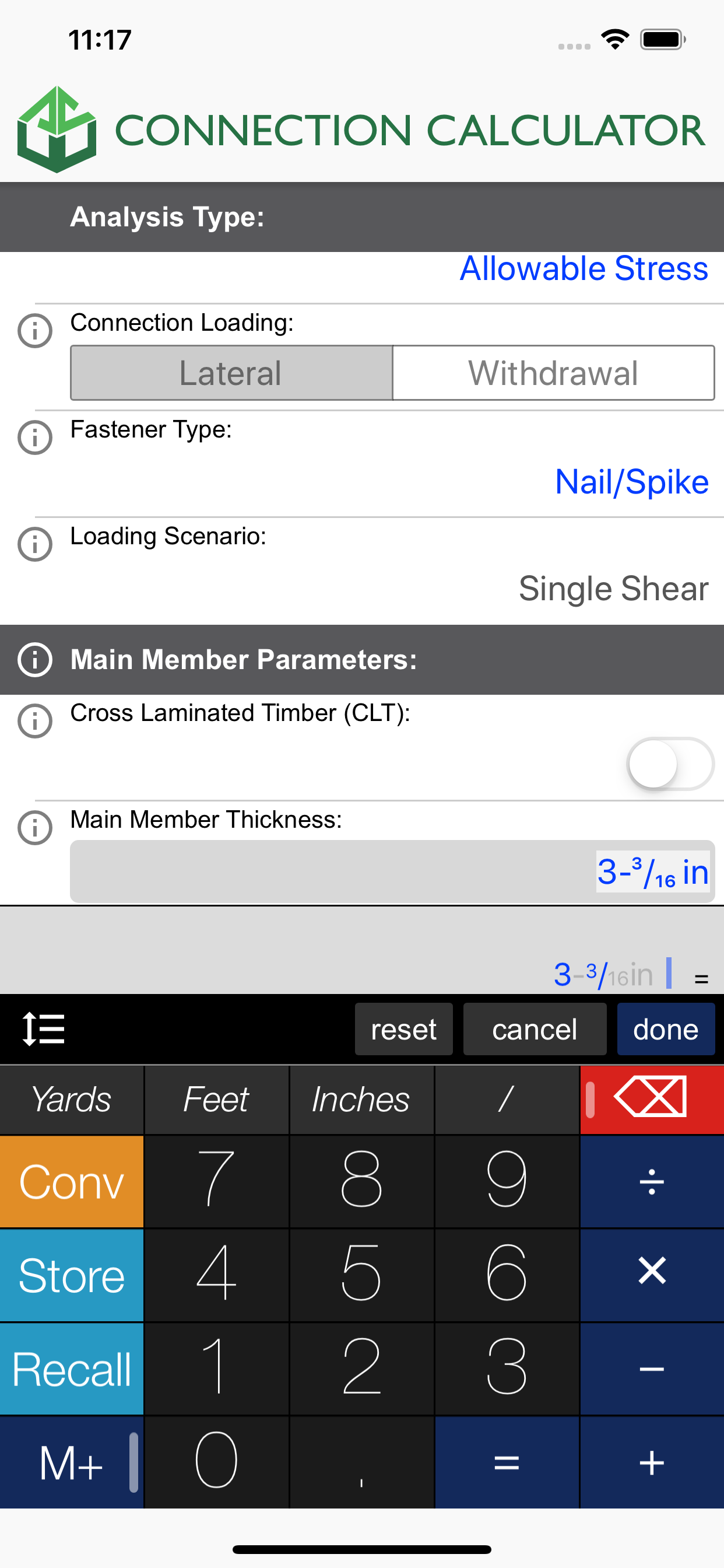Tap reset on the calculator bar
Viewport: 724px width, 1568px height.
click(403, 1030)
